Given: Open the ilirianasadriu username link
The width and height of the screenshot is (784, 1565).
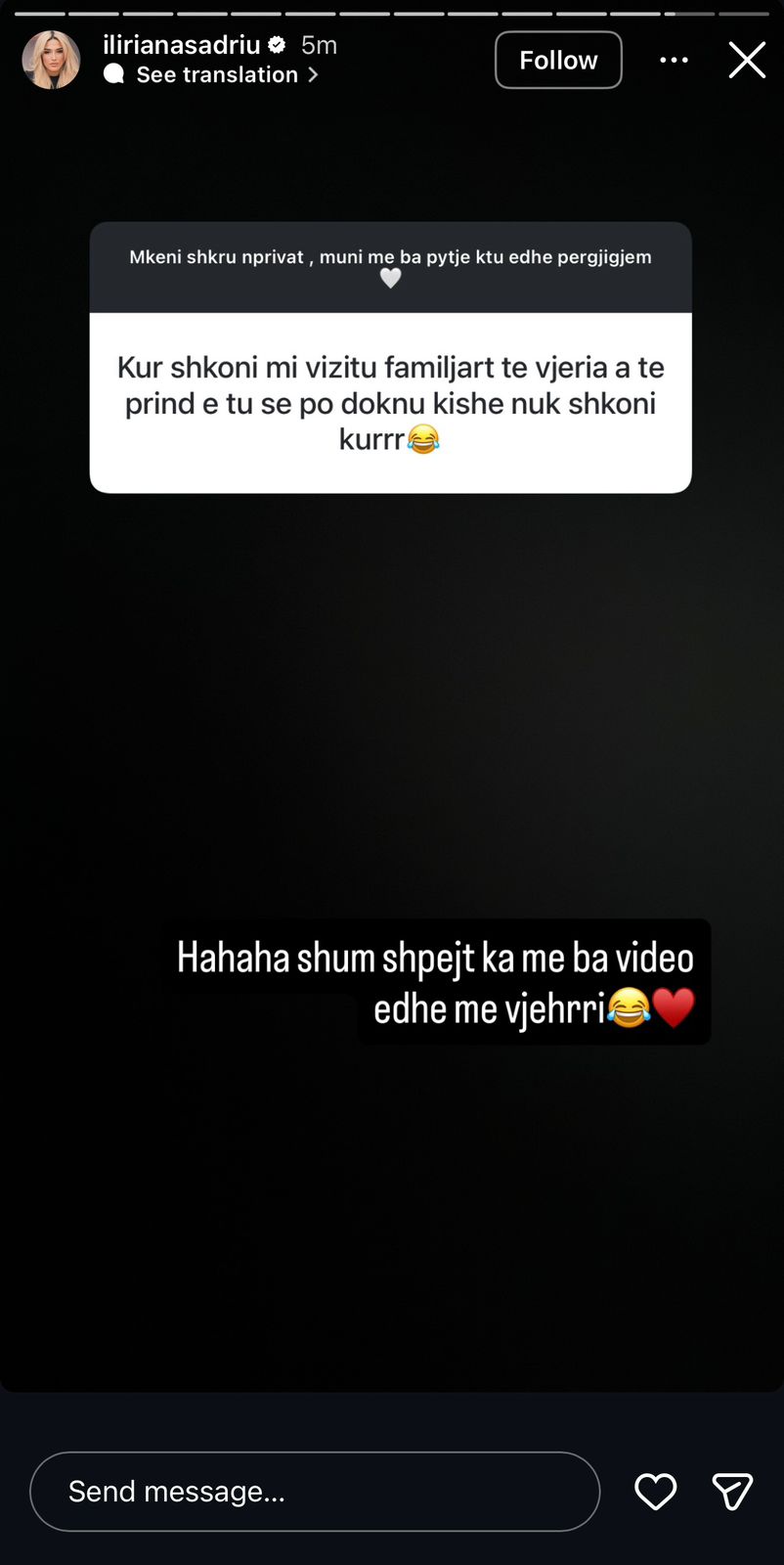Looking at the screenshot, I should pos(182,45).
